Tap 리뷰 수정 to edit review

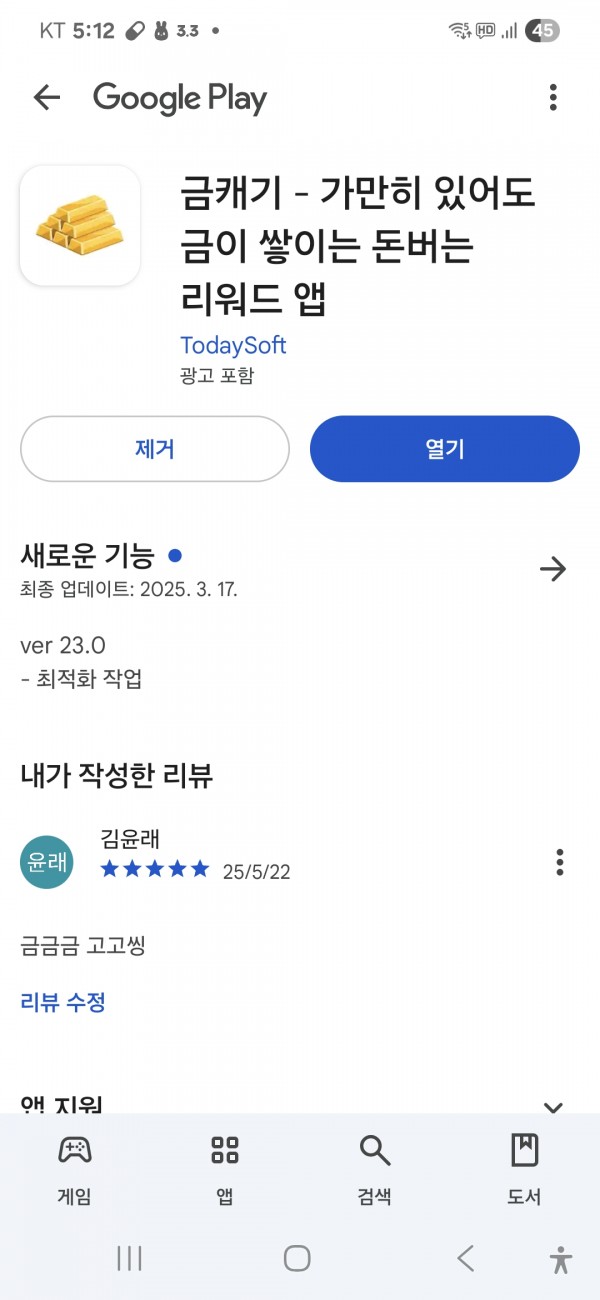[63, 1002]
